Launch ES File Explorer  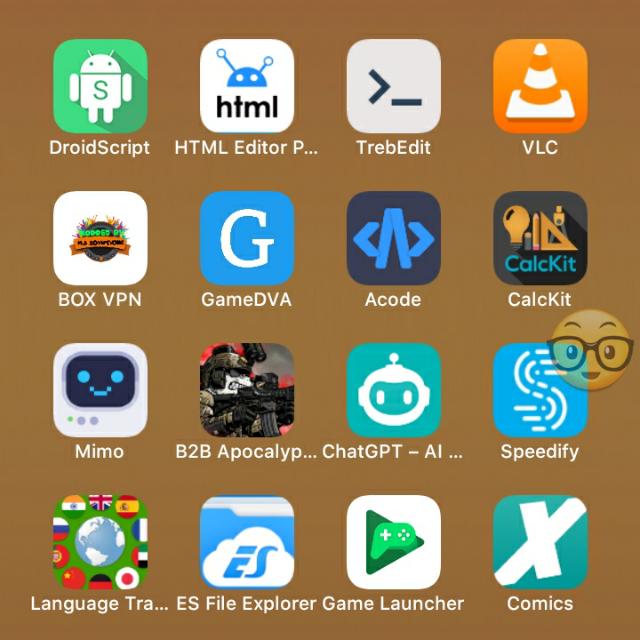(x=247, y=543)
